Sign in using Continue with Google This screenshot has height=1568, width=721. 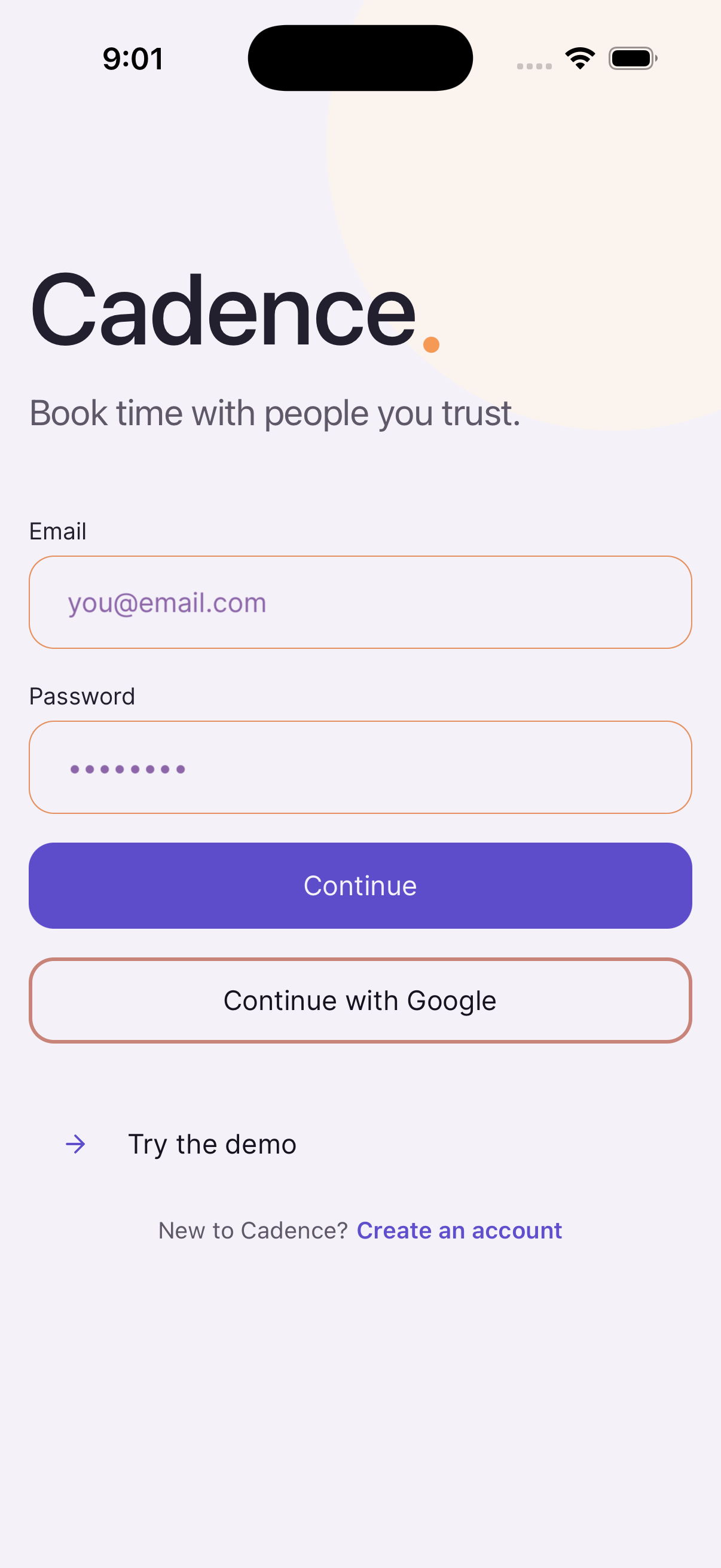click(x=360, y=1000)
